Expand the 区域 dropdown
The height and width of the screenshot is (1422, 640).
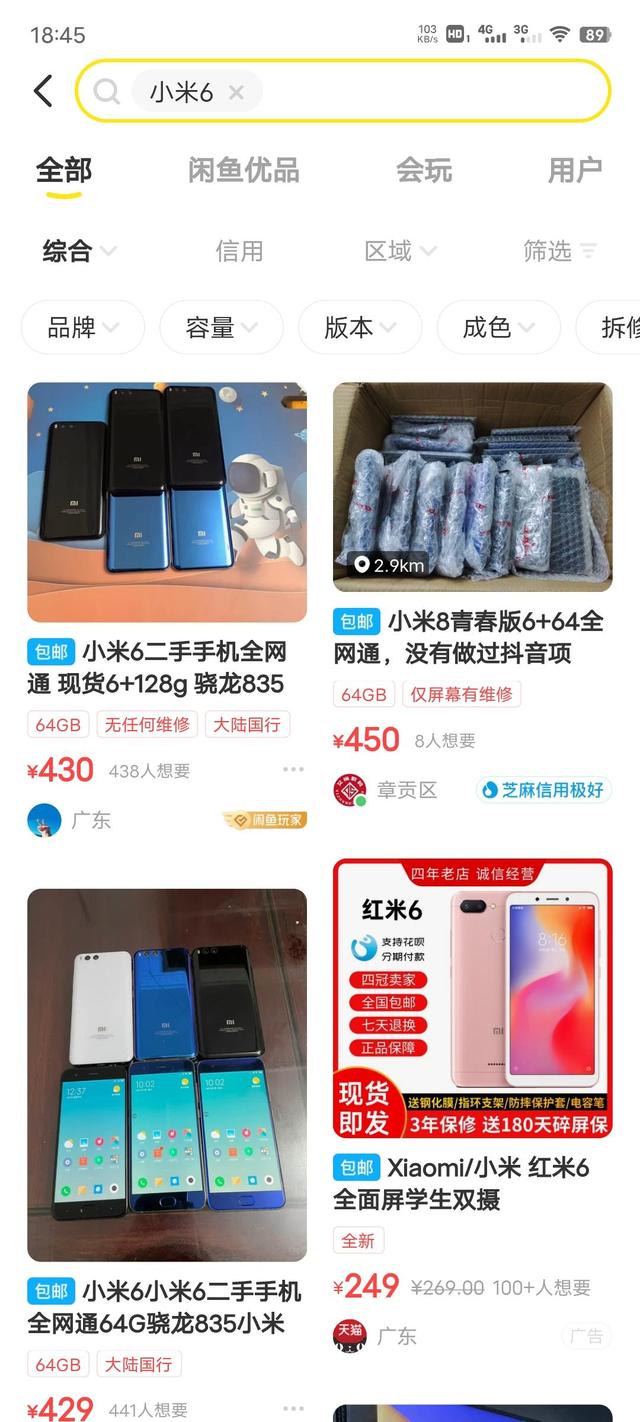coord(400,251)
